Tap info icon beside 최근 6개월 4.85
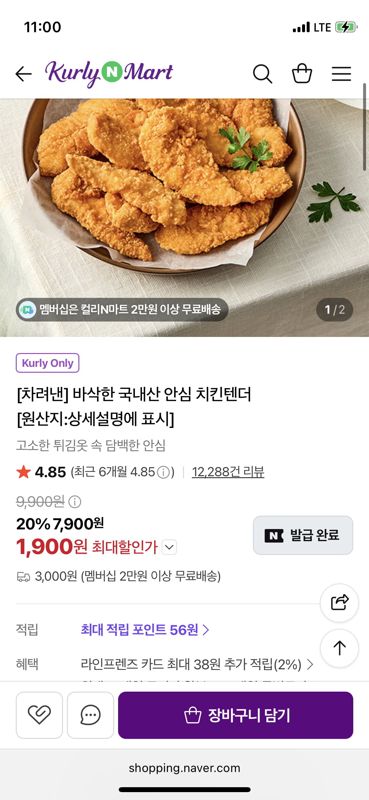The image size is (369, 800). tap(163, 472)
